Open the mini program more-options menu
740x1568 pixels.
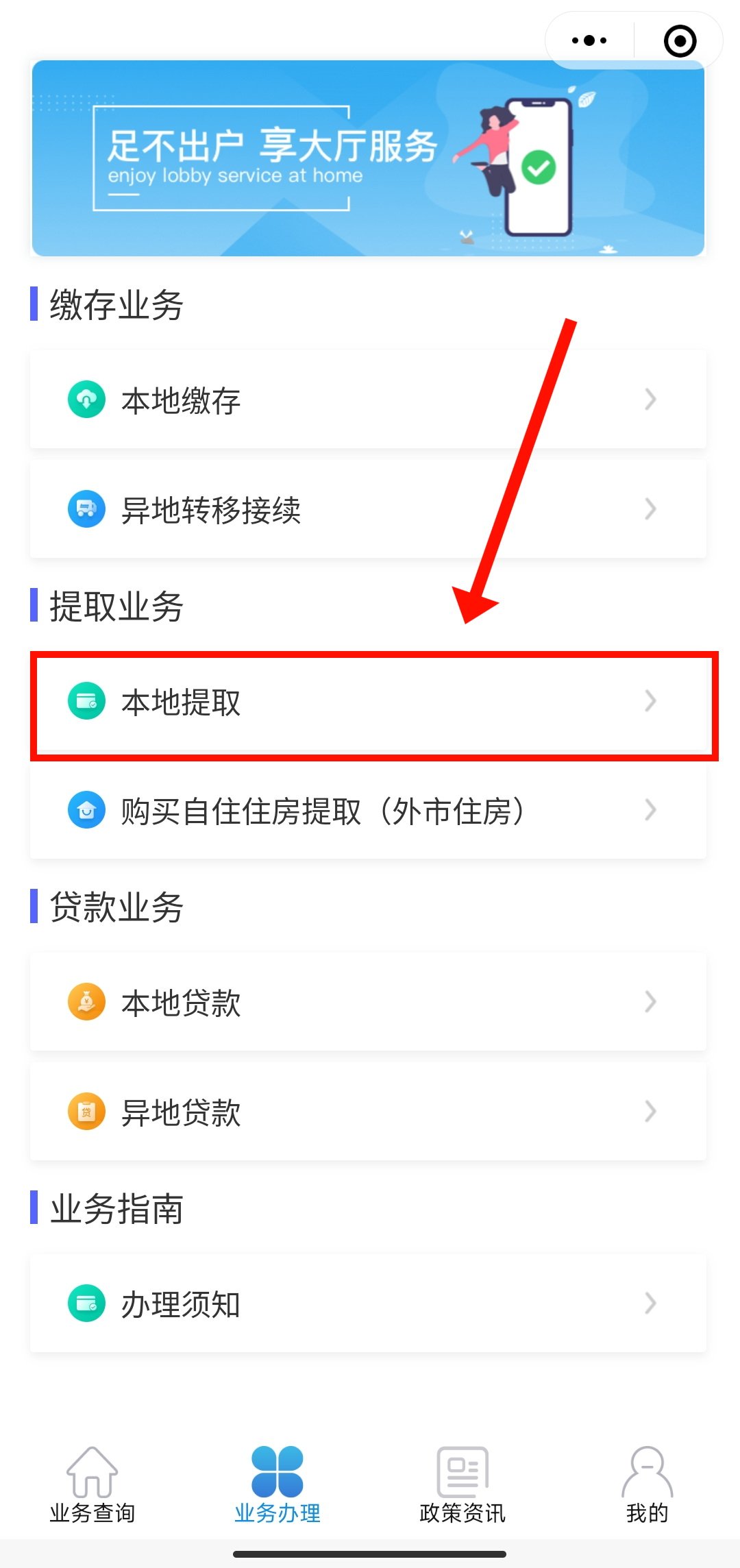589,40
